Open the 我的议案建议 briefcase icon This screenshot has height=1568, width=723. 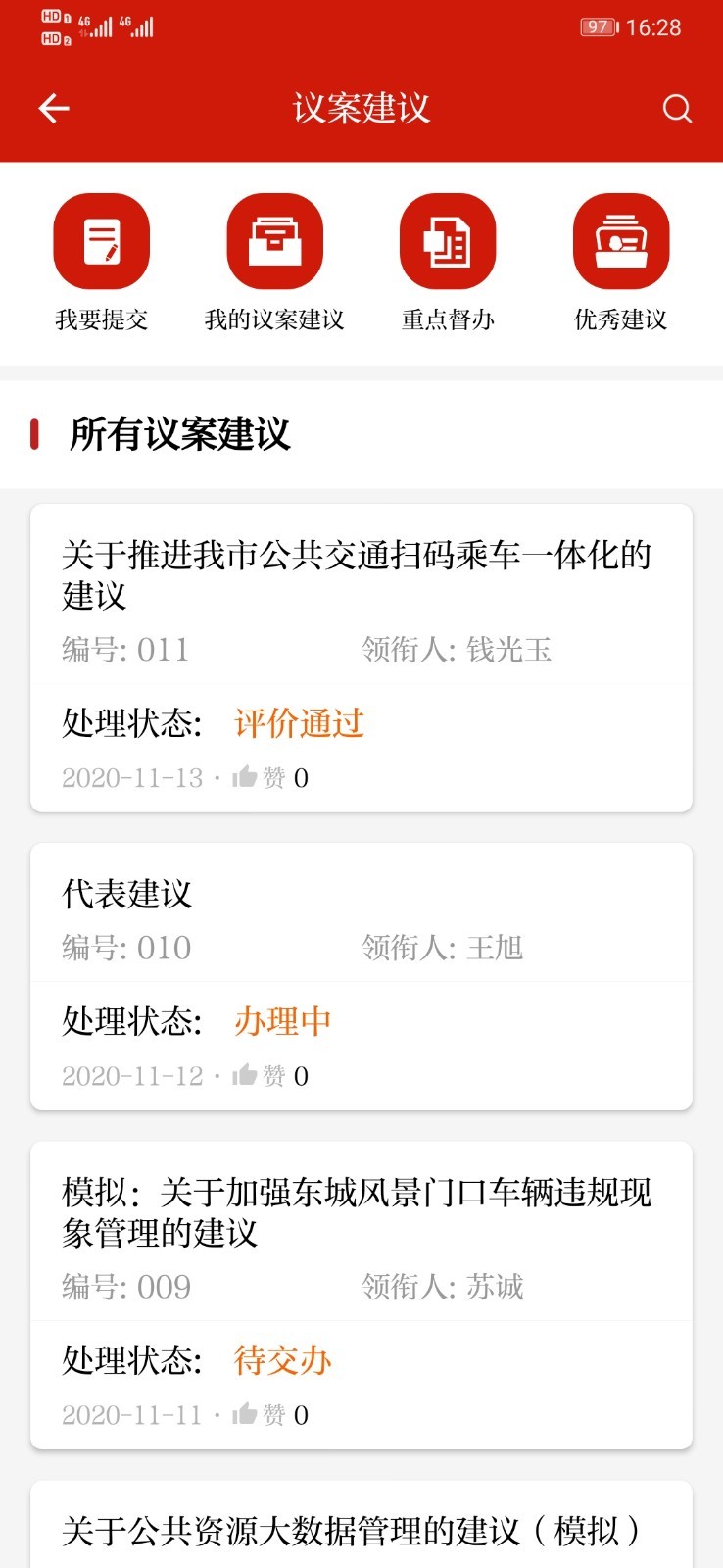(275, 240)
